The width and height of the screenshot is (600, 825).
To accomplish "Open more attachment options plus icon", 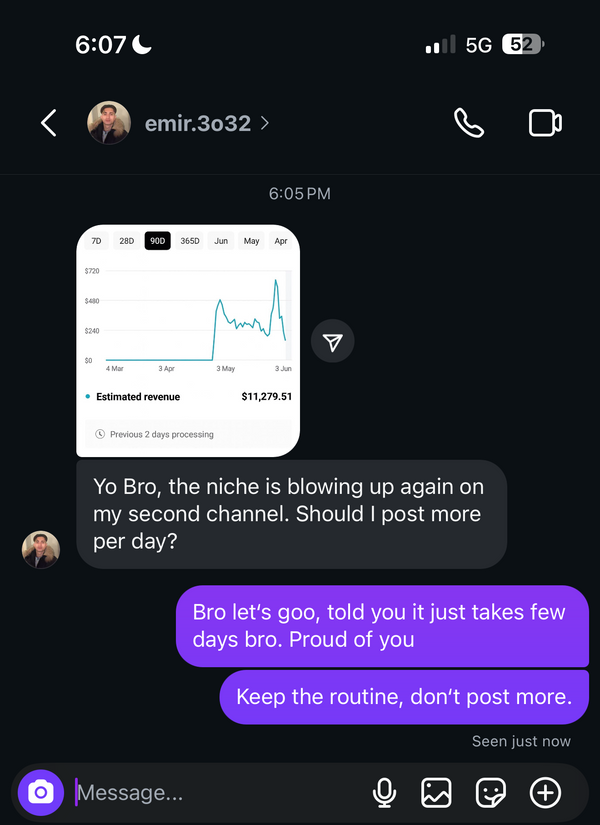I will (x=545, y=793).
